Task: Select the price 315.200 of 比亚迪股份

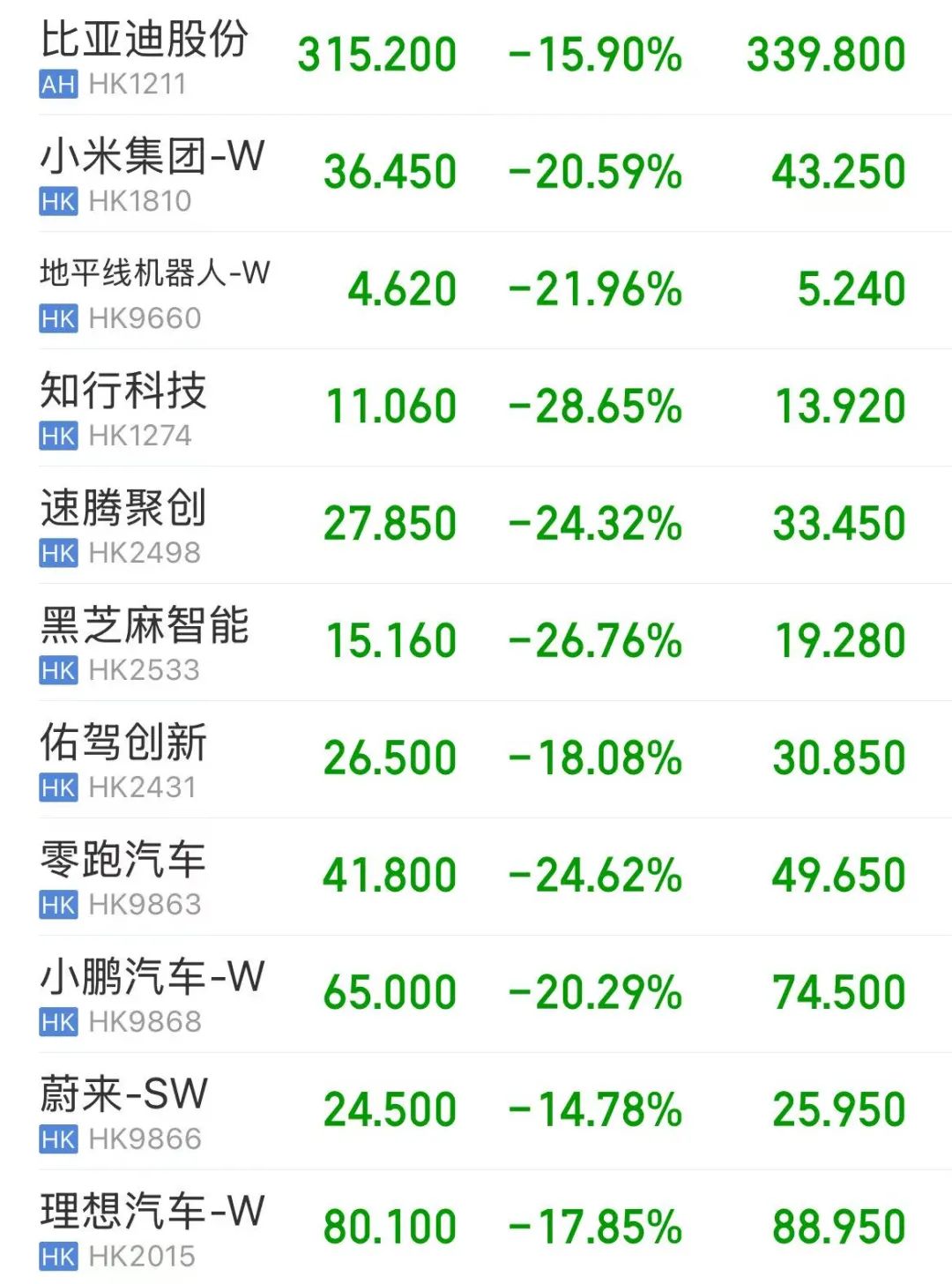Action: click(x=379, y=55)
